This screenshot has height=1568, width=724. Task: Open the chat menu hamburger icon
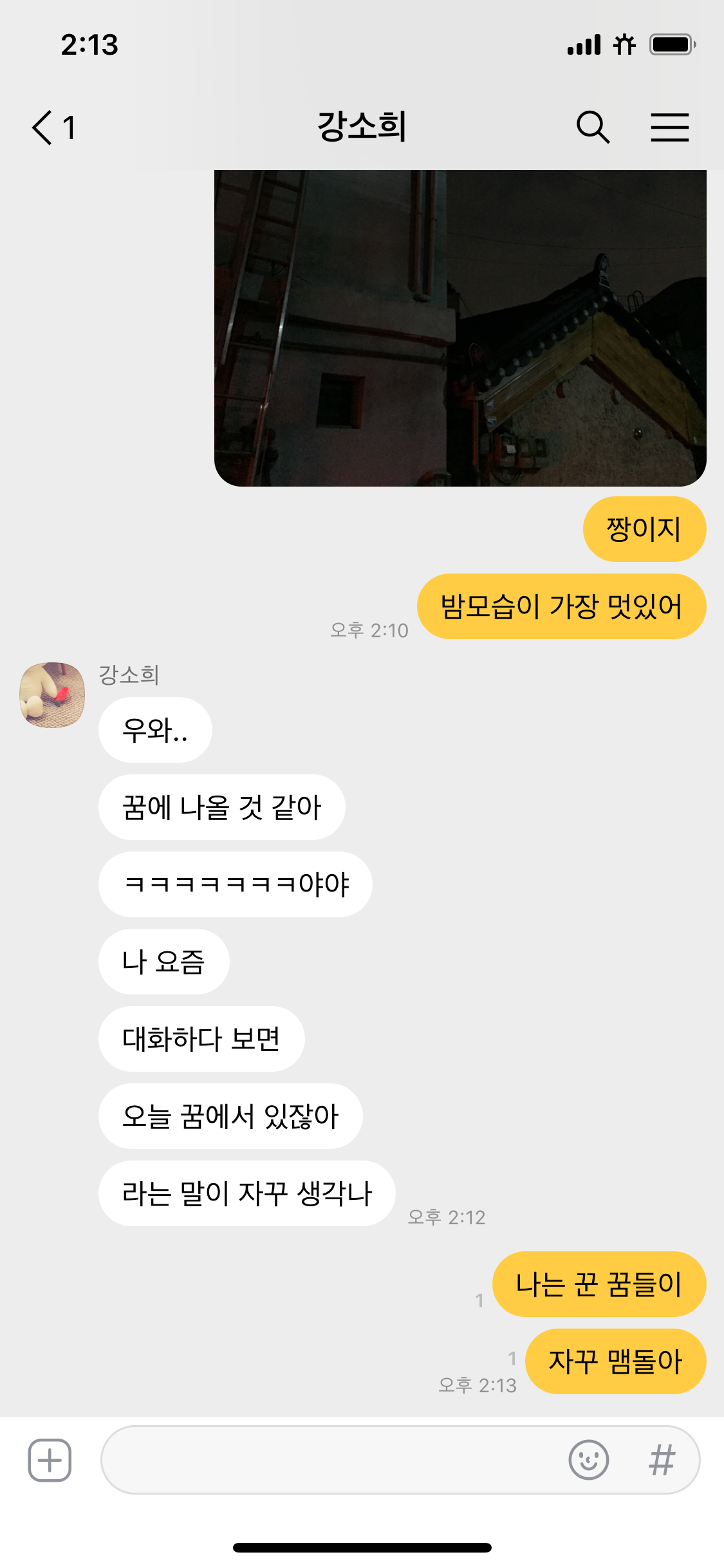pos(671,126)
